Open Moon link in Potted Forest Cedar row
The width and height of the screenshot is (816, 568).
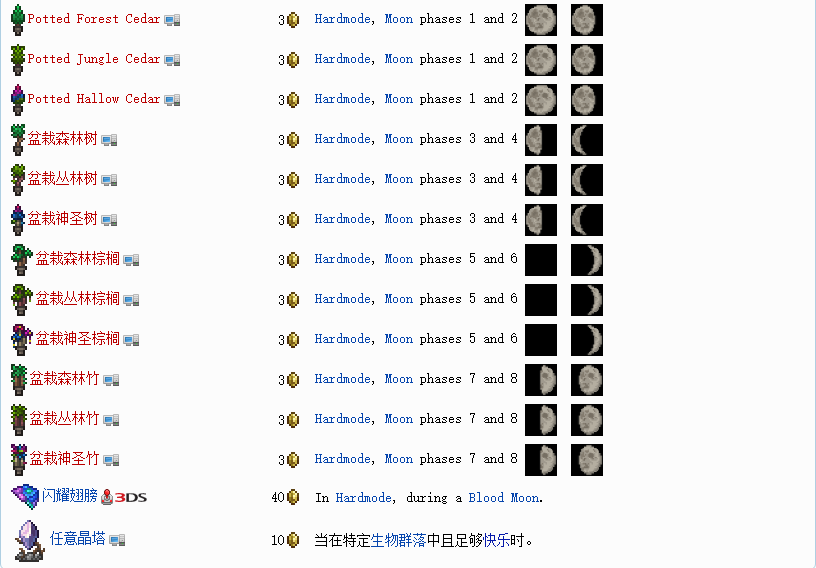click(398, 19)
